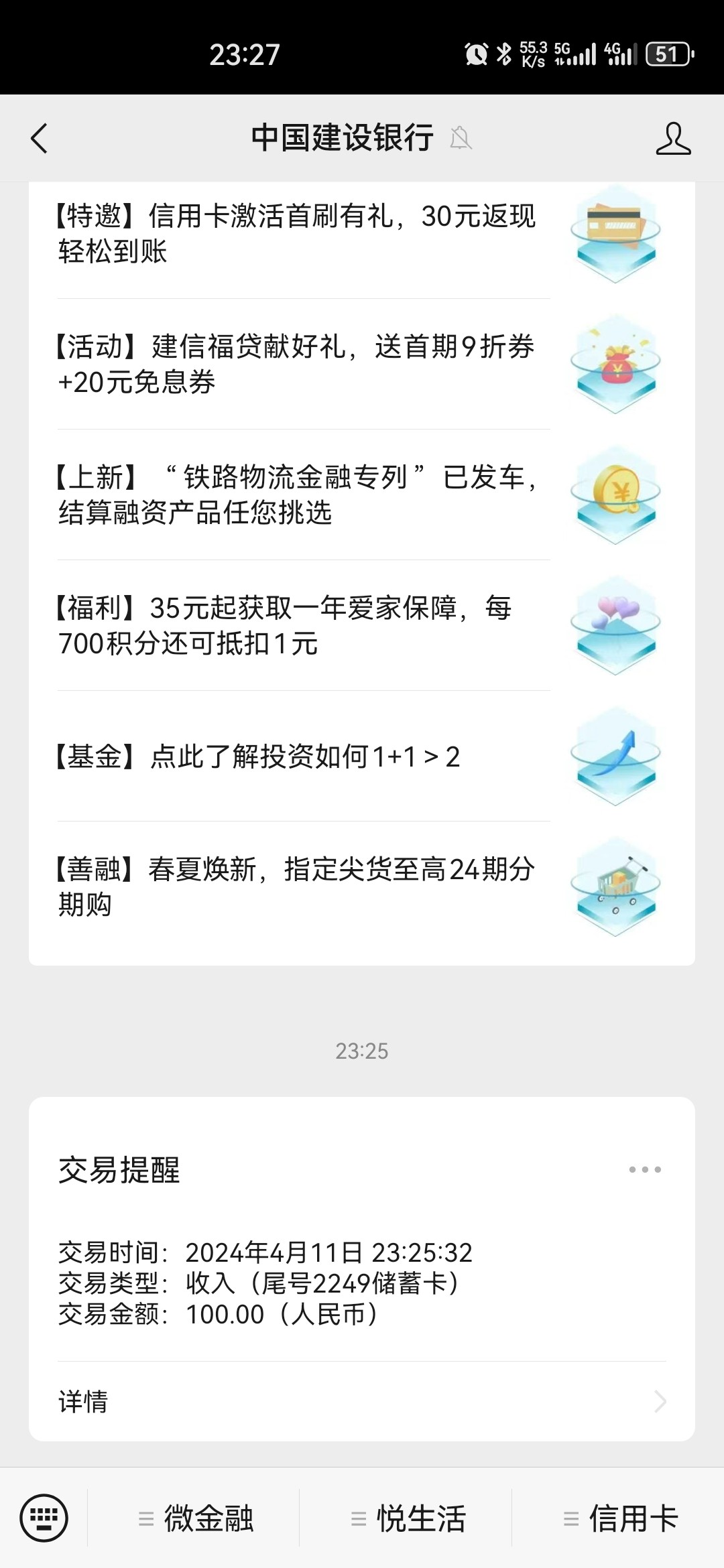Go back from the 中国建设银行 chat
Viewport: 724px width, 1568px height.
pyautogui.click(x=40, y=139)
